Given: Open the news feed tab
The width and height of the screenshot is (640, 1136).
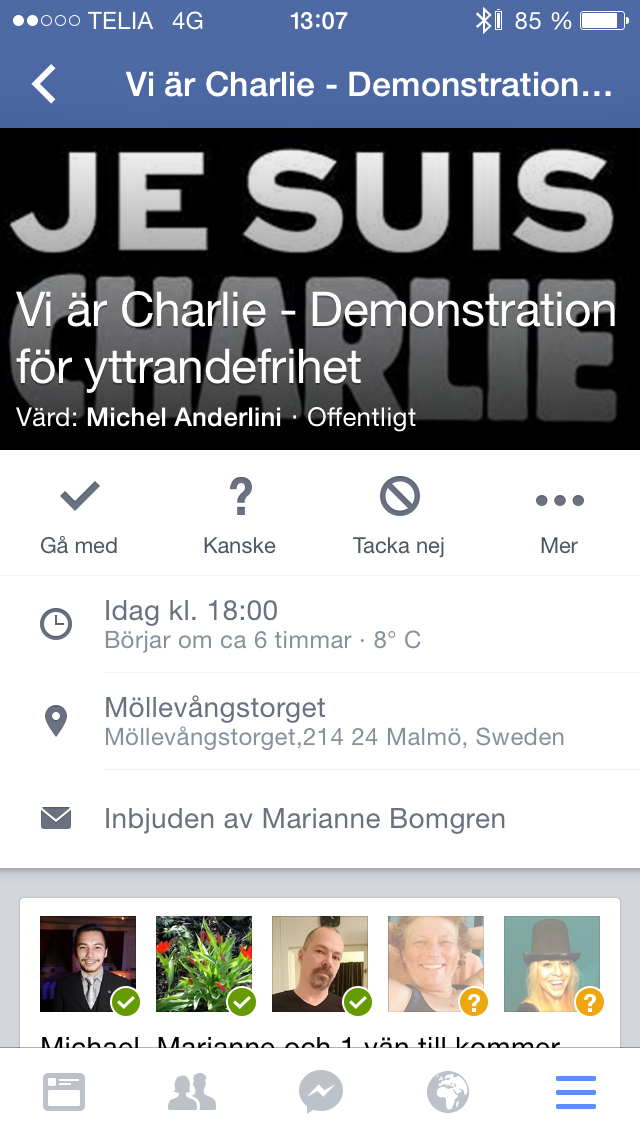Looking at the screenshot, I should tap(64, 1092).
